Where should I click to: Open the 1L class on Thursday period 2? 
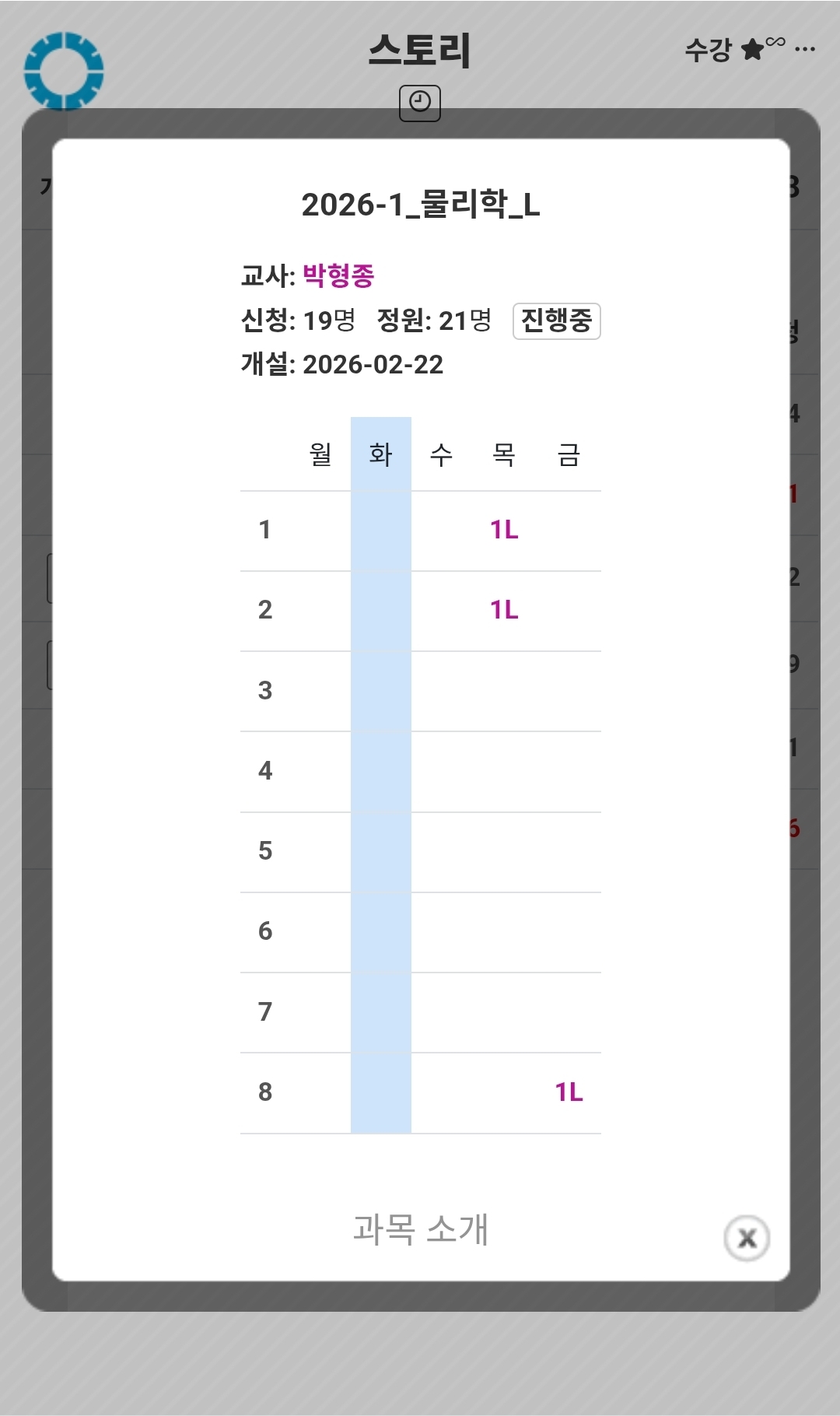[504, 610]
